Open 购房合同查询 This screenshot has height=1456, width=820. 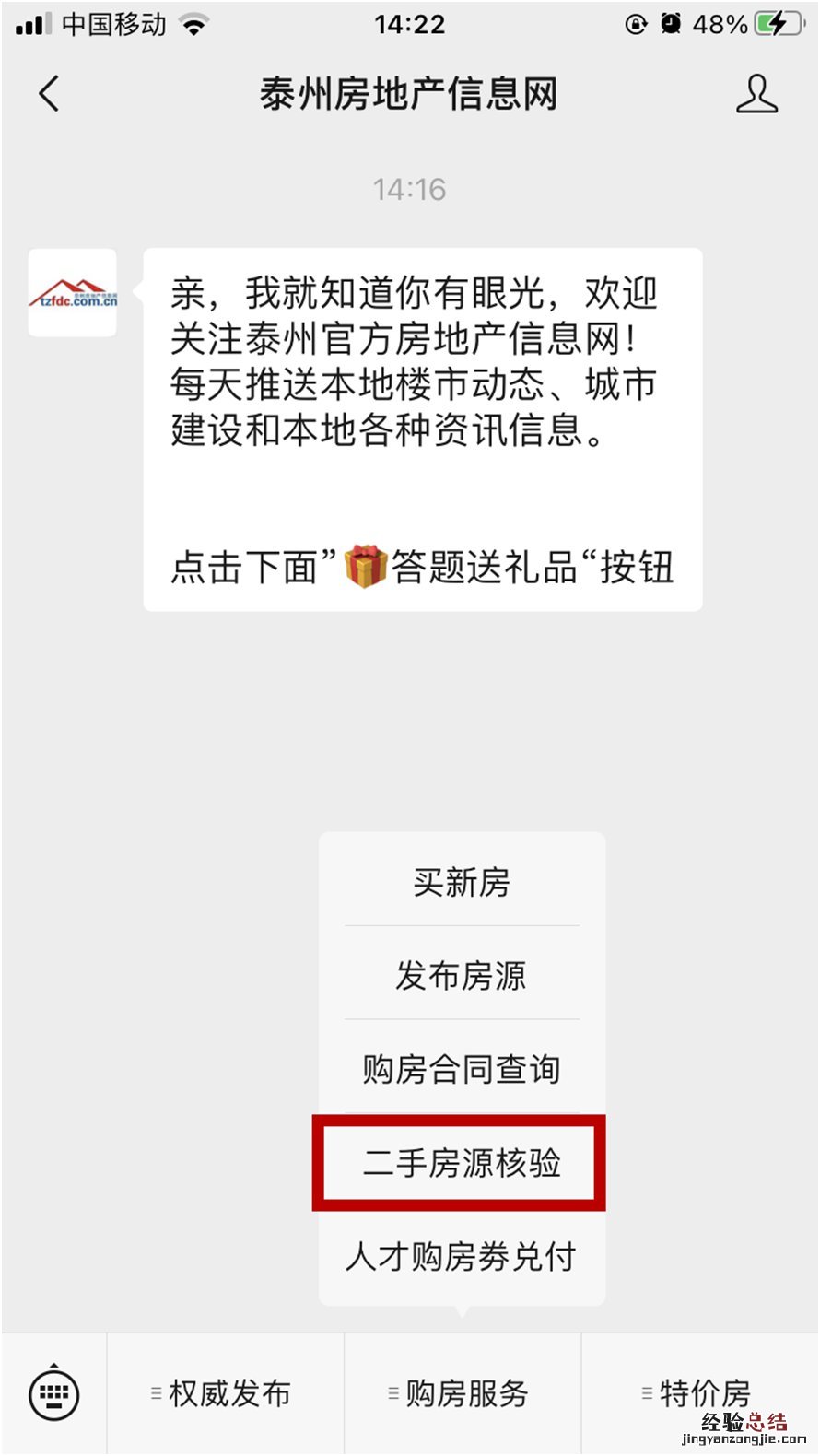(x=462, y=1069)
